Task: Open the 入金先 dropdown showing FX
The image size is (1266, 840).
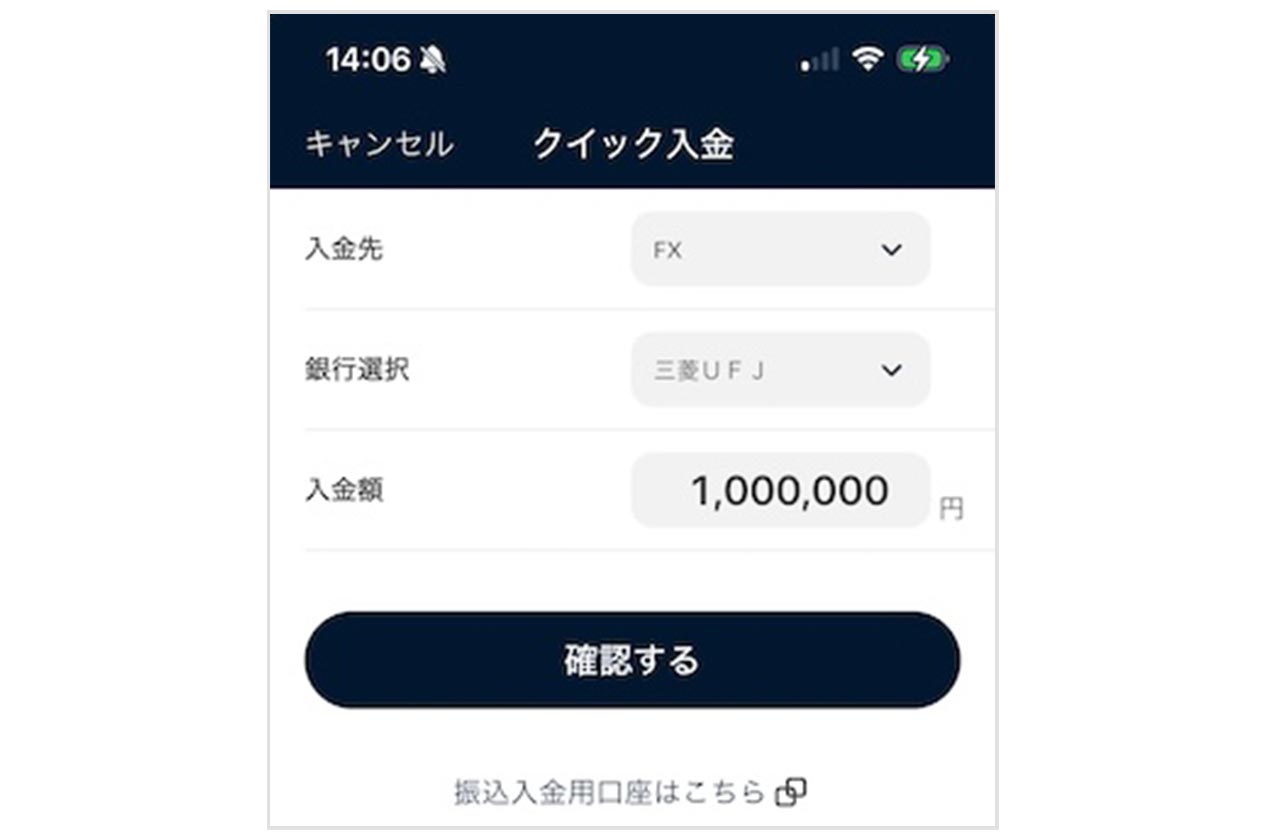Action: tap(780, 249)
